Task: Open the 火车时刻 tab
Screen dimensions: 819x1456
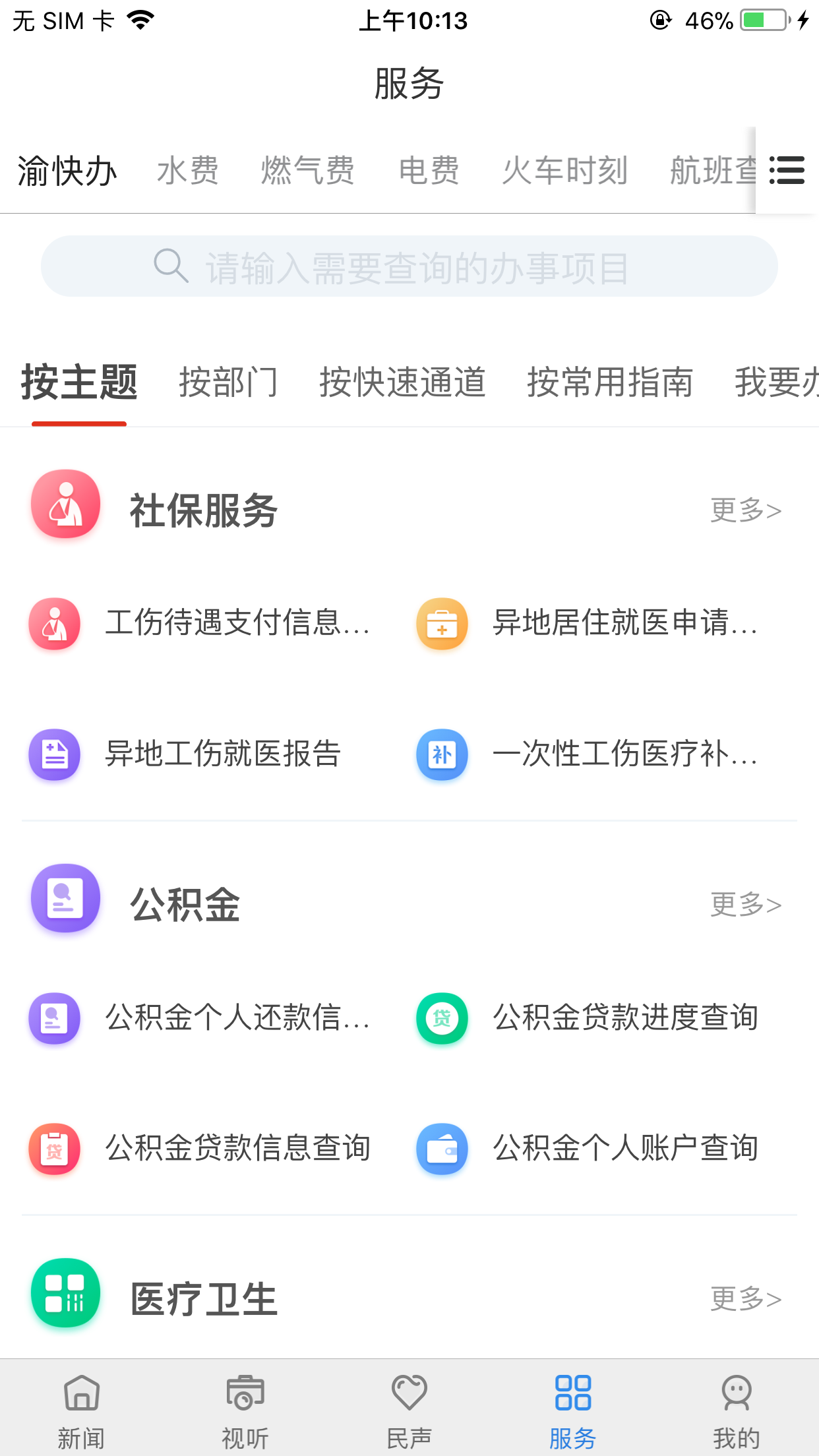Action: point(564,171)
